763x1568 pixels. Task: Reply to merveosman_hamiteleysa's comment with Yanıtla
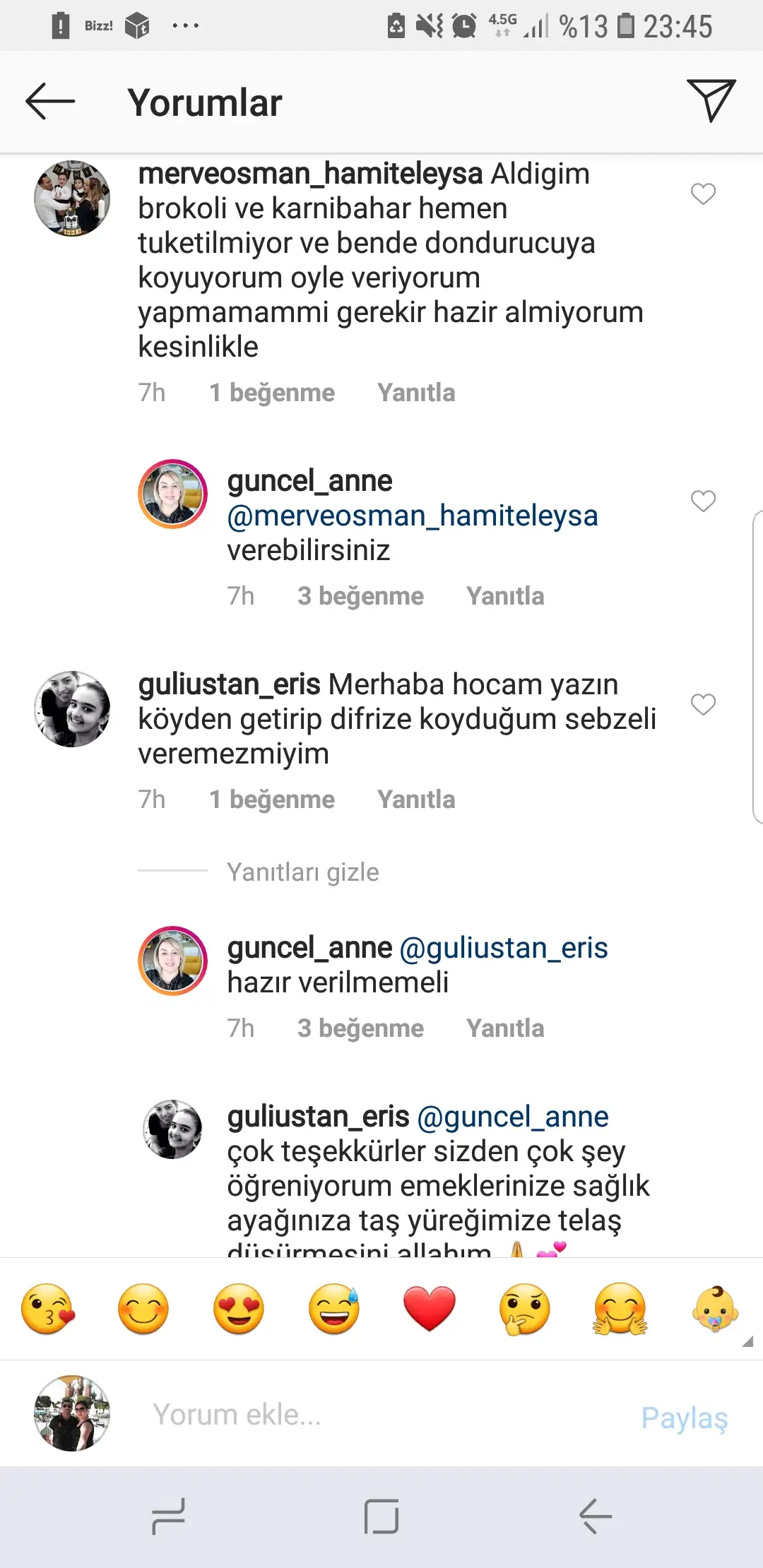coord(416,393)
